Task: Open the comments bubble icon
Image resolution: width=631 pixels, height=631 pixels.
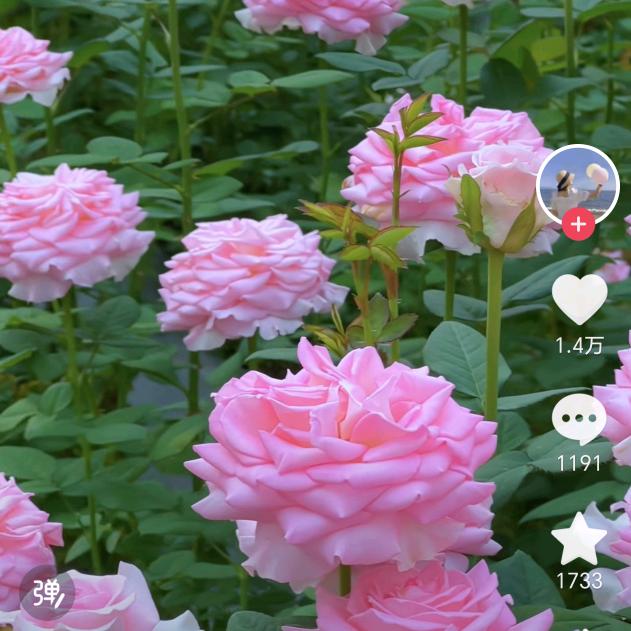Action: coord(579,418)
